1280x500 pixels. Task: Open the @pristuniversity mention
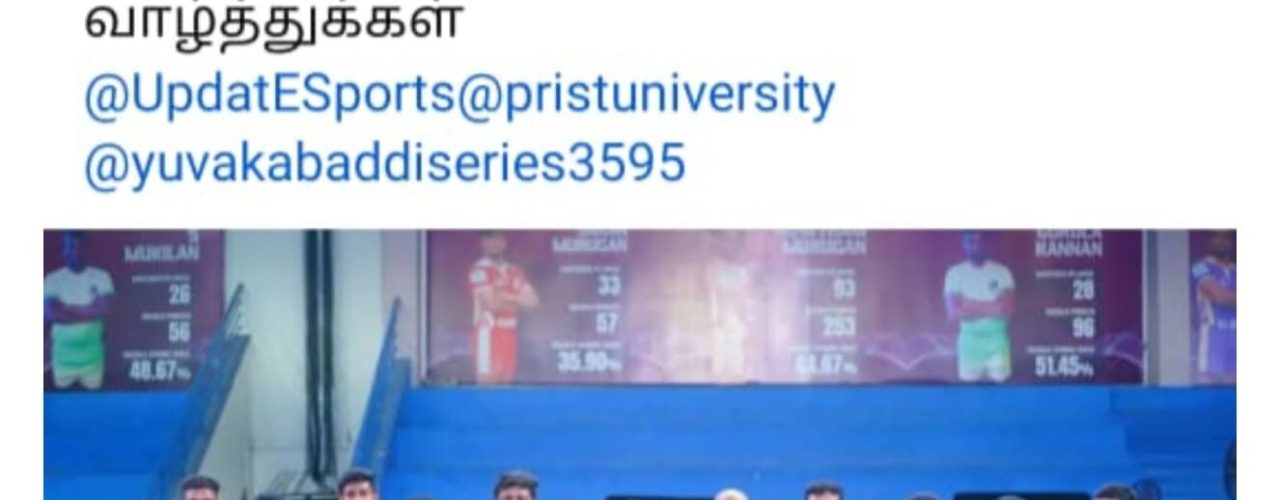pos(645,97)
